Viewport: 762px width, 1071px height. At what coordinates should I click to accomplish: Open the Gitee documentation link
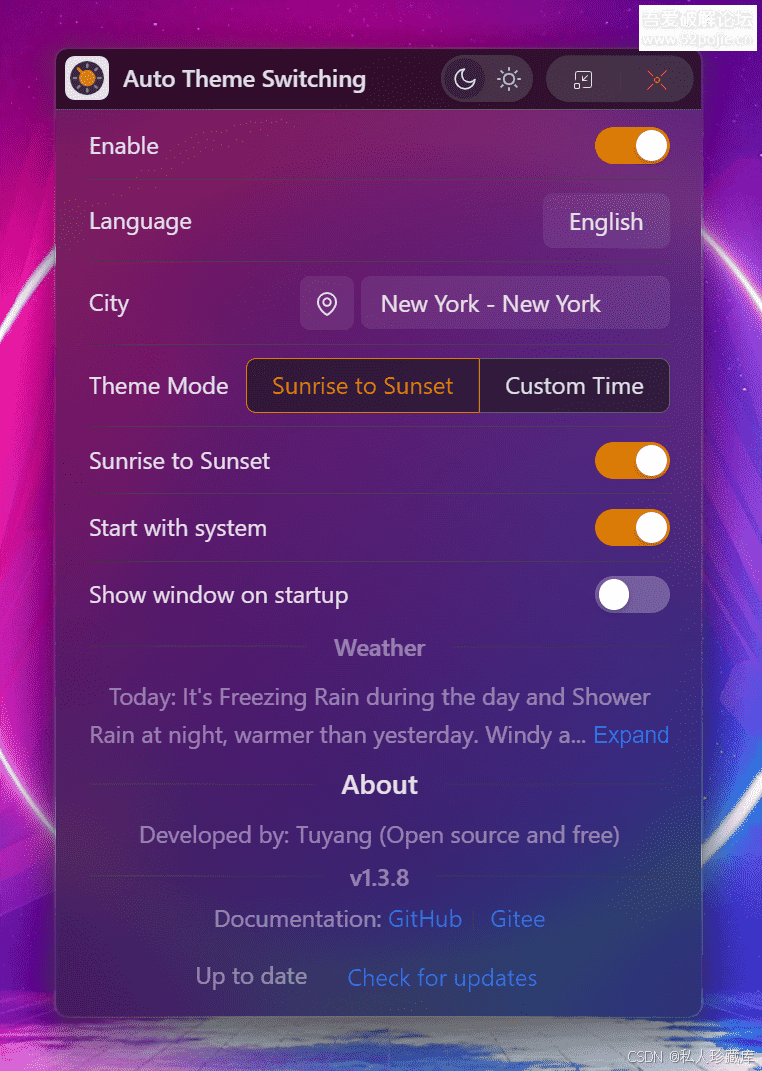(x=518, y=919)
